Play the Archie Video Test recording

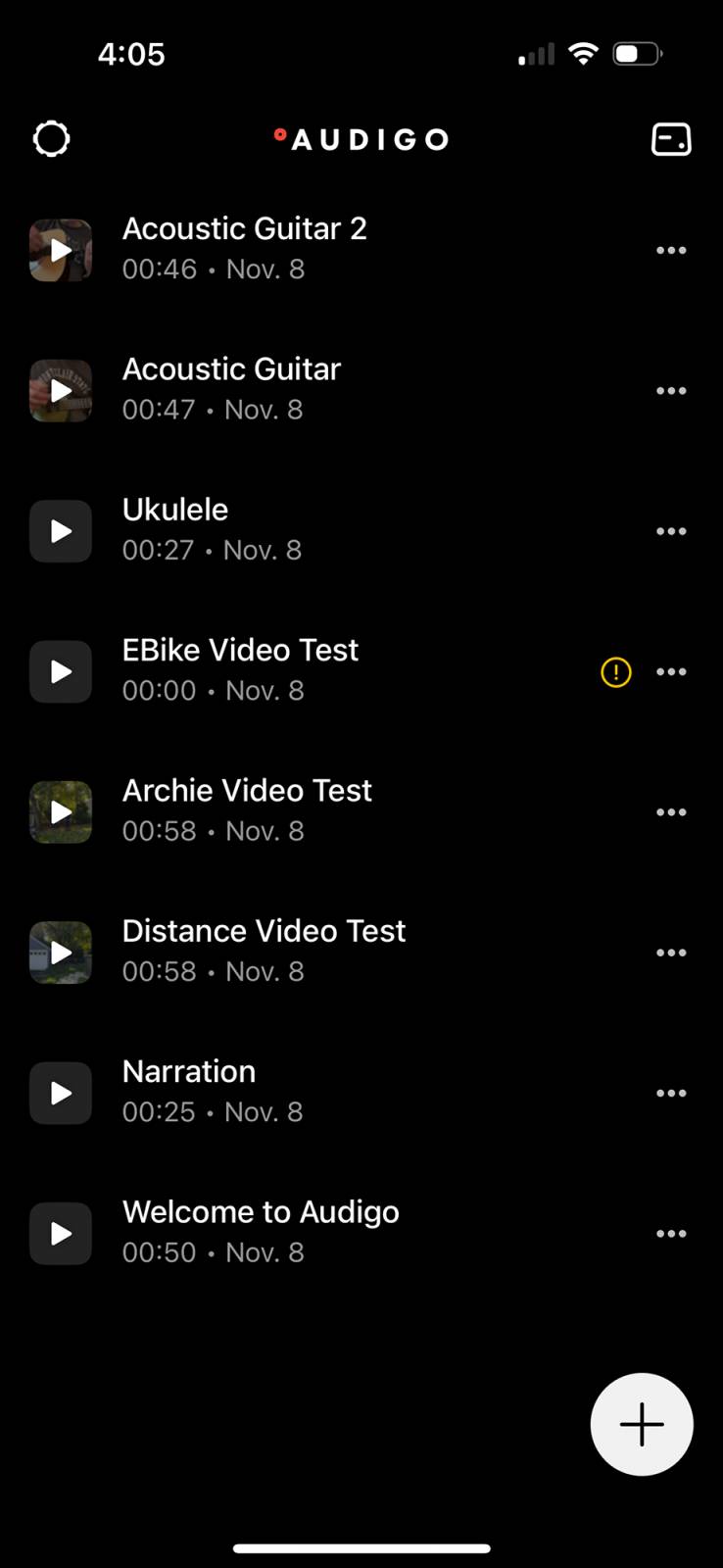[x=61, y=812]
